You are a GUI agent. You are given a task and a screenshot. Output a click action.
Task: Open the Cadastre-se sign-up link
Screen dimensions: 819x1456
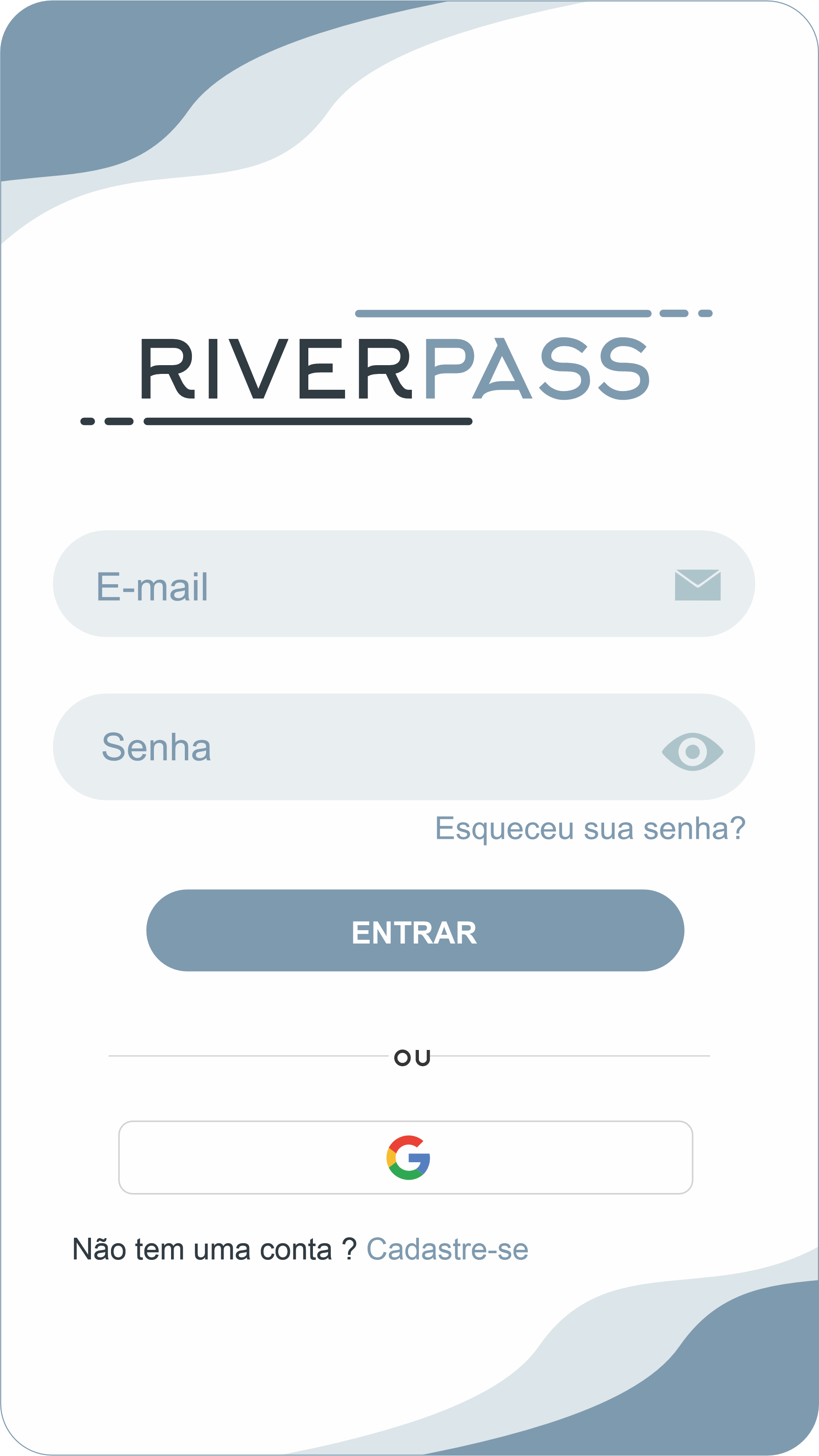[x=447, y=1249]
